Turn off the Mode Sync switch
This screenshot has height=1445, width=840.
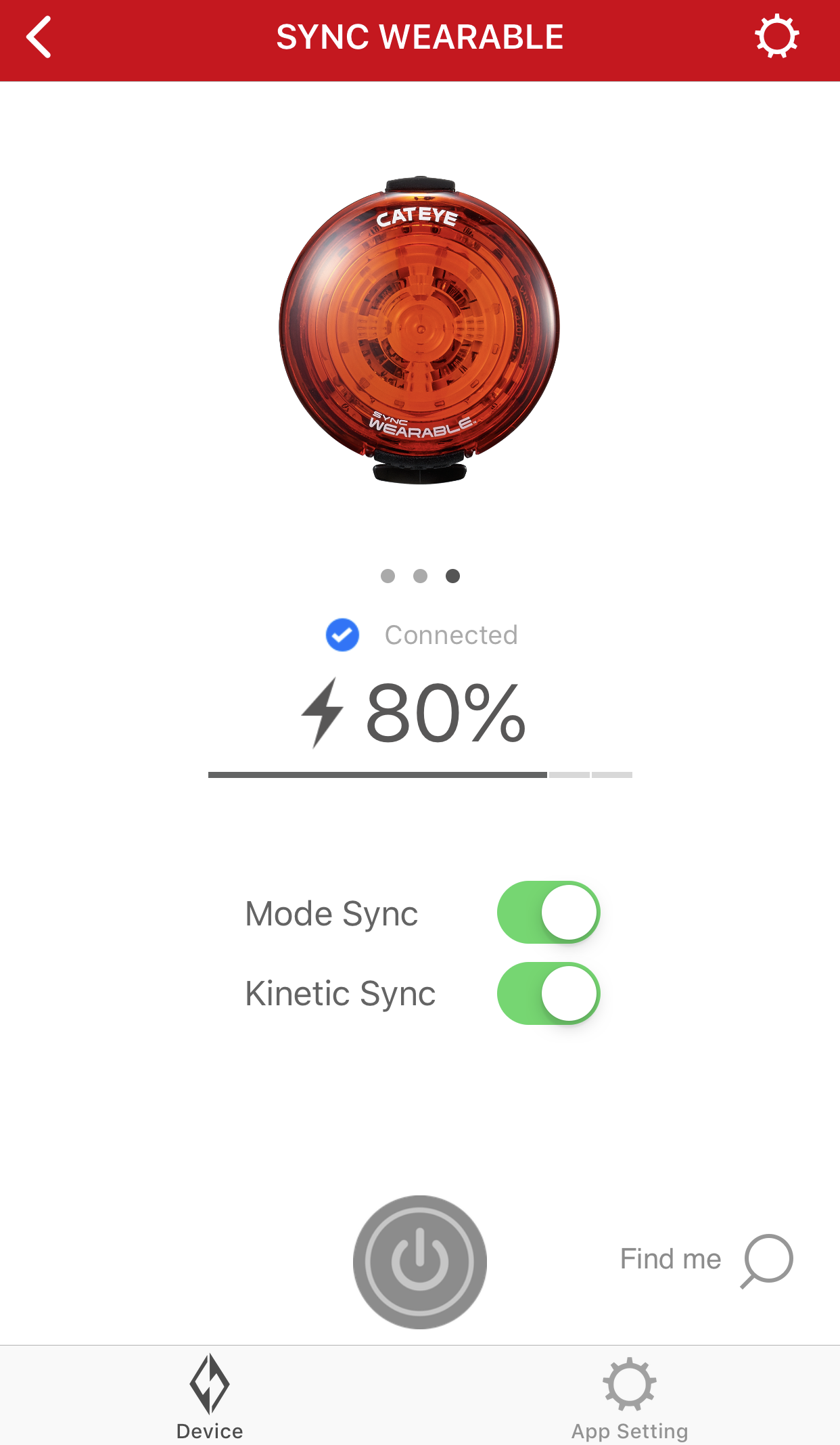549,912
